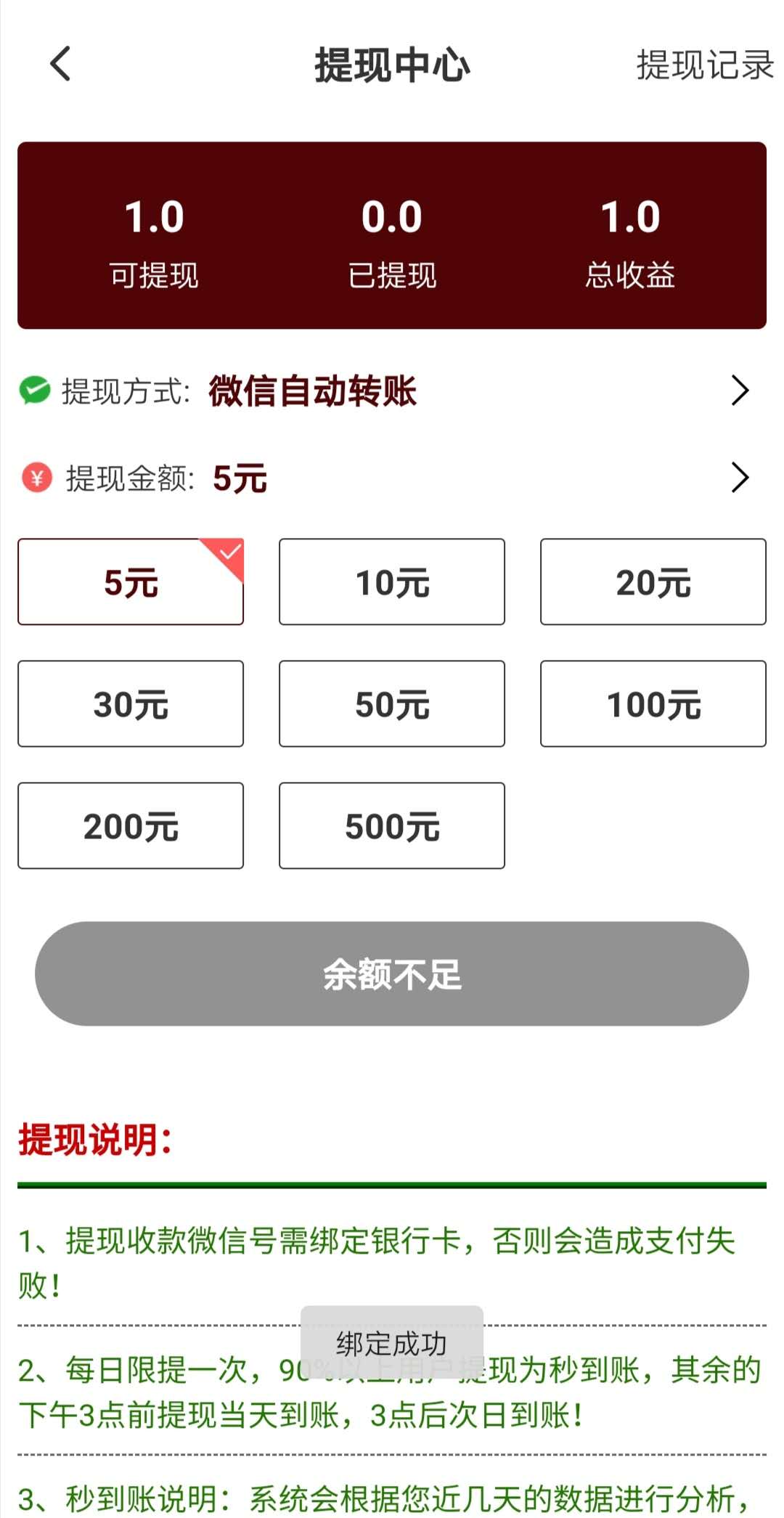
Task: Pick the 200元 amount option
Action: point(131,825)
